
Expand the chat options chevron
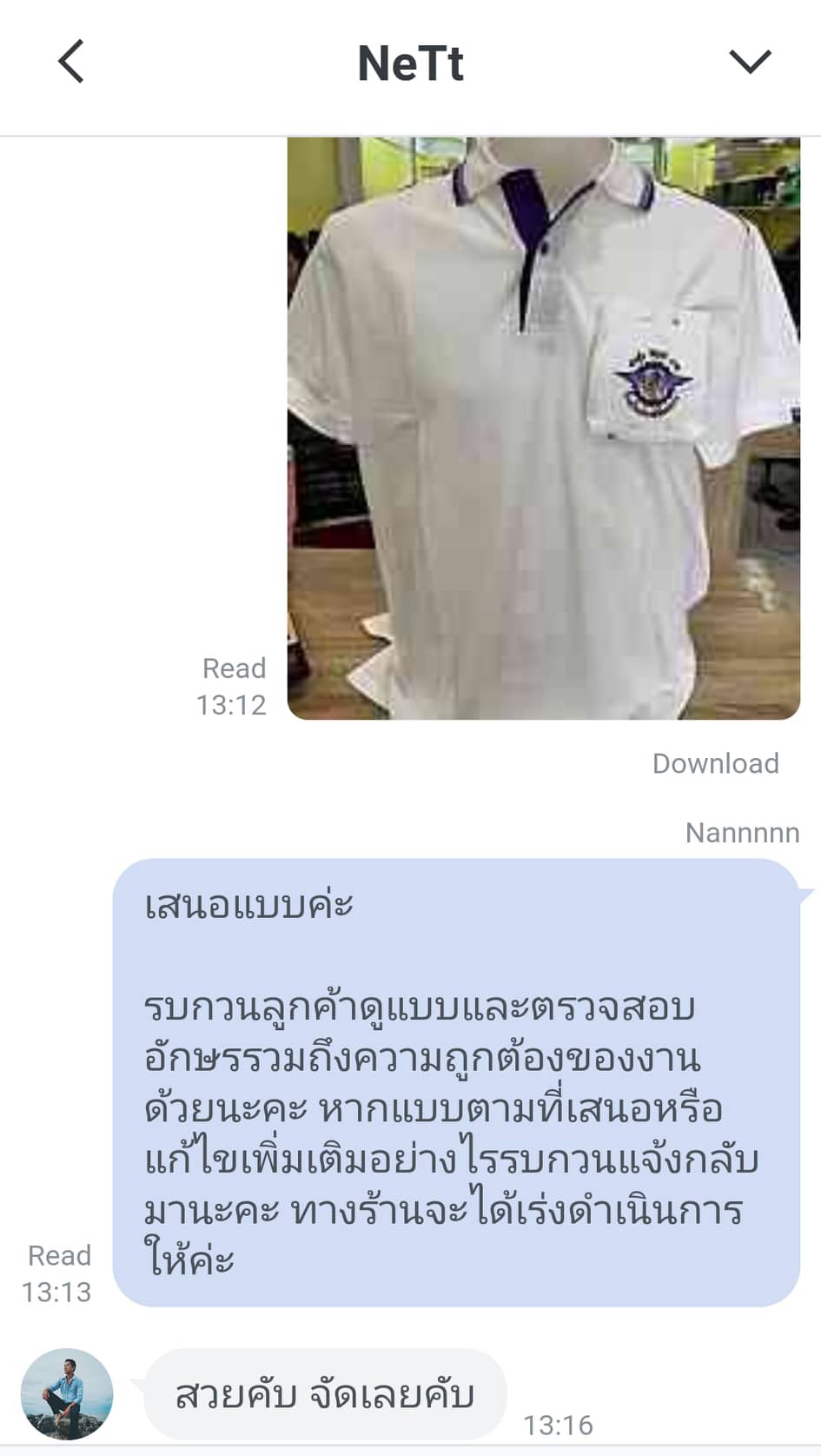(749, 62)
